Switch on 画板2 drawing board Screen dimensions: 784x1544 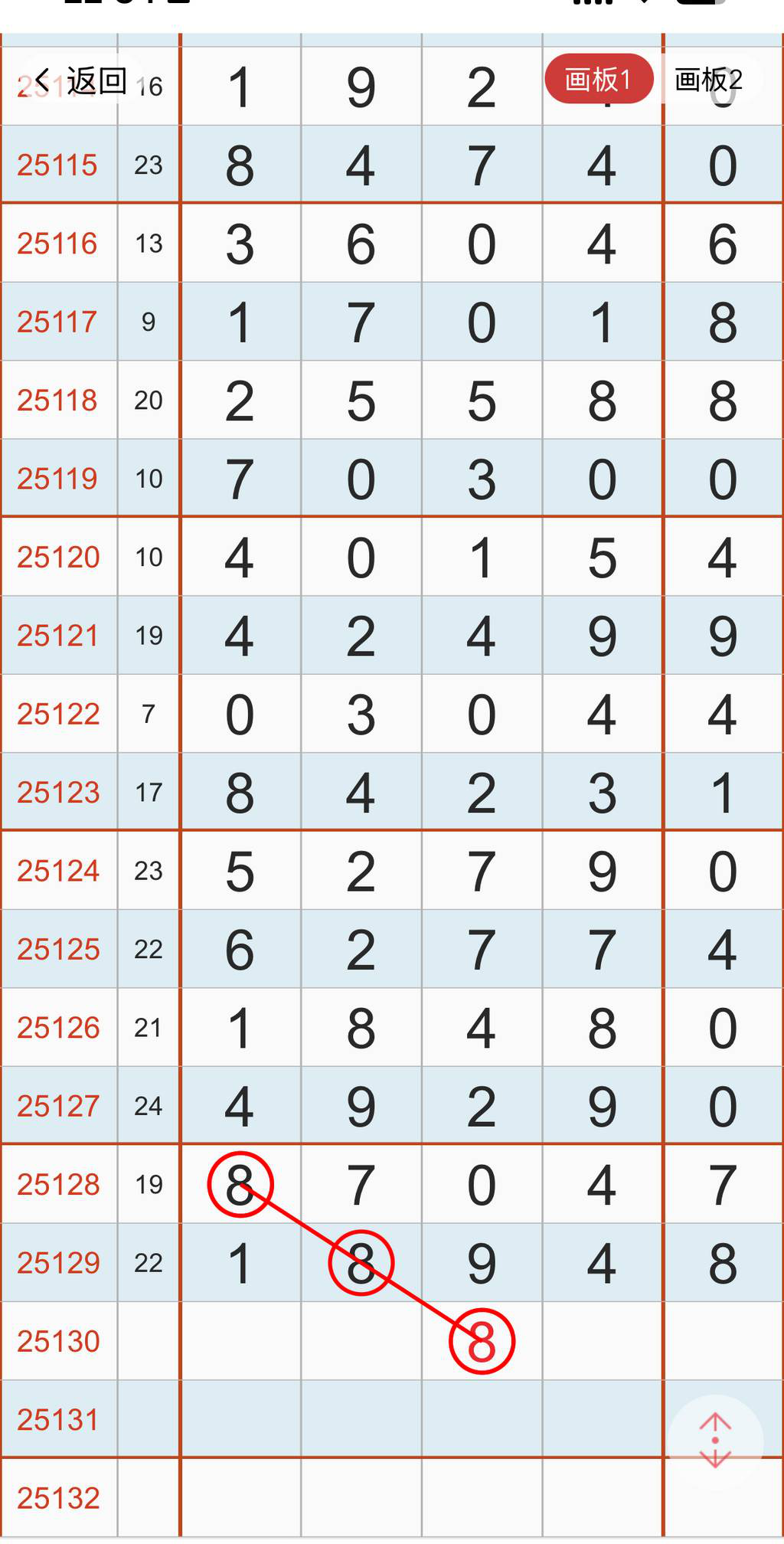708,79
